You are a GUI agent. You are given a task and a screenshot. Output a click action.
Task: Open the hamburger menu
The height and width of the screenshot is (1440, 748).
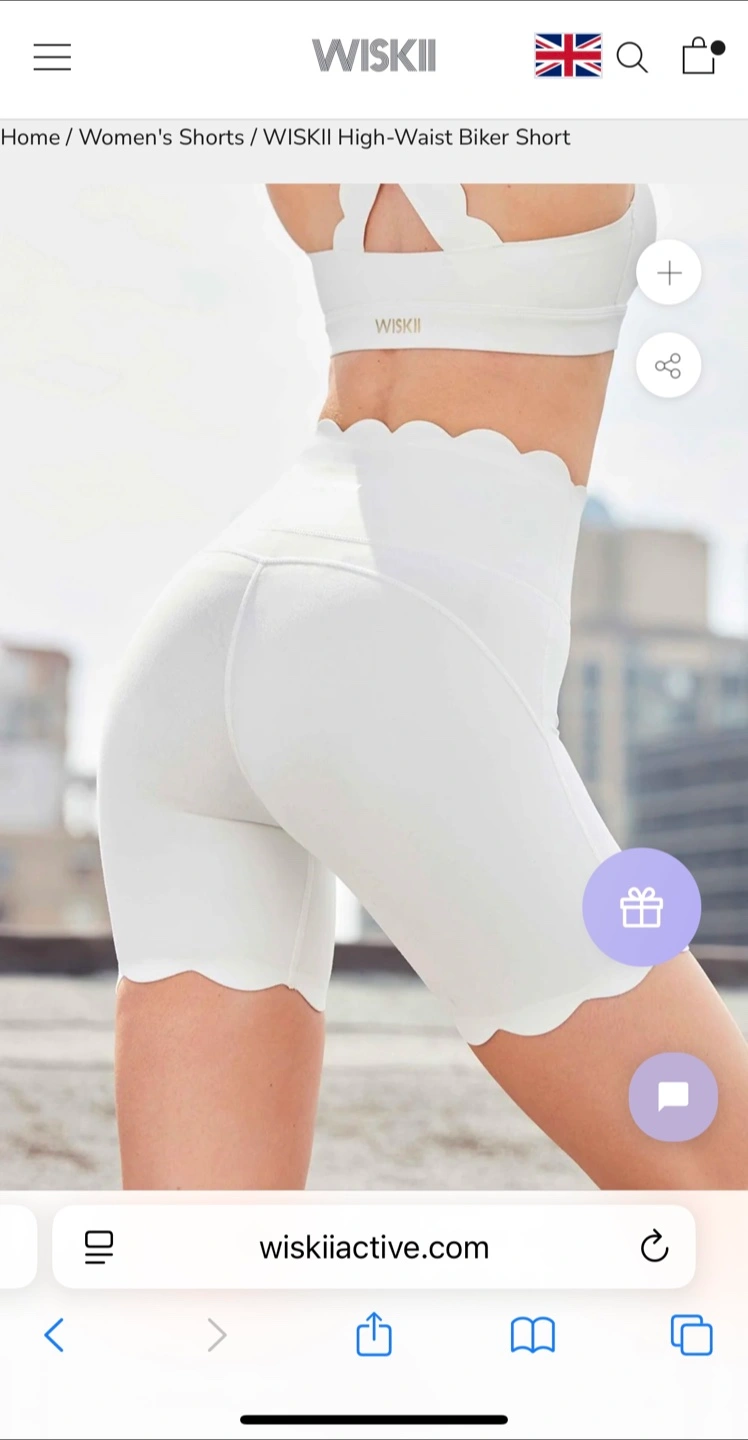click(52, 57)
